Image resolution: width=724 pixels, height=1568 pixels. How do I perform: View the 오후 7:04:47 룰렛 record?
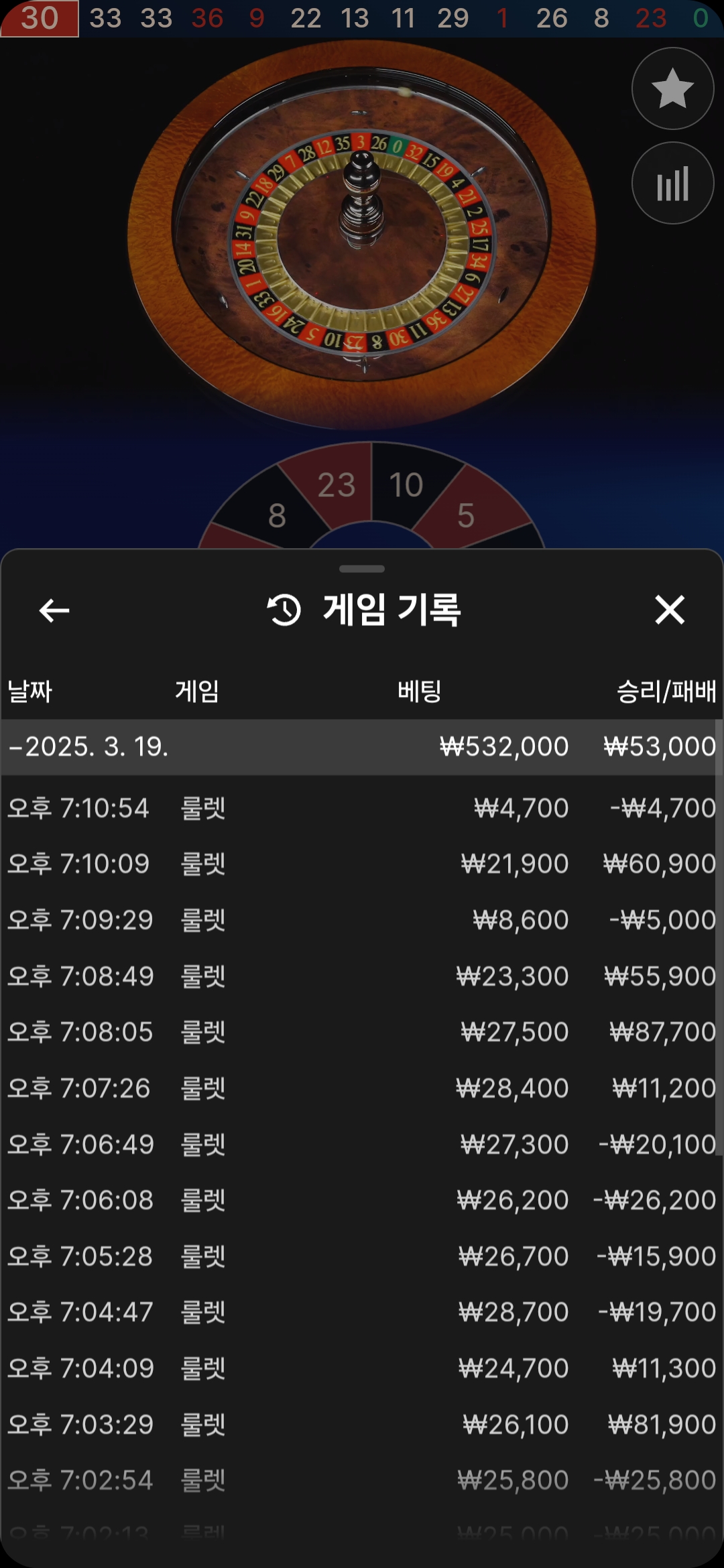pyautogui.click(x=362, y=1312)
